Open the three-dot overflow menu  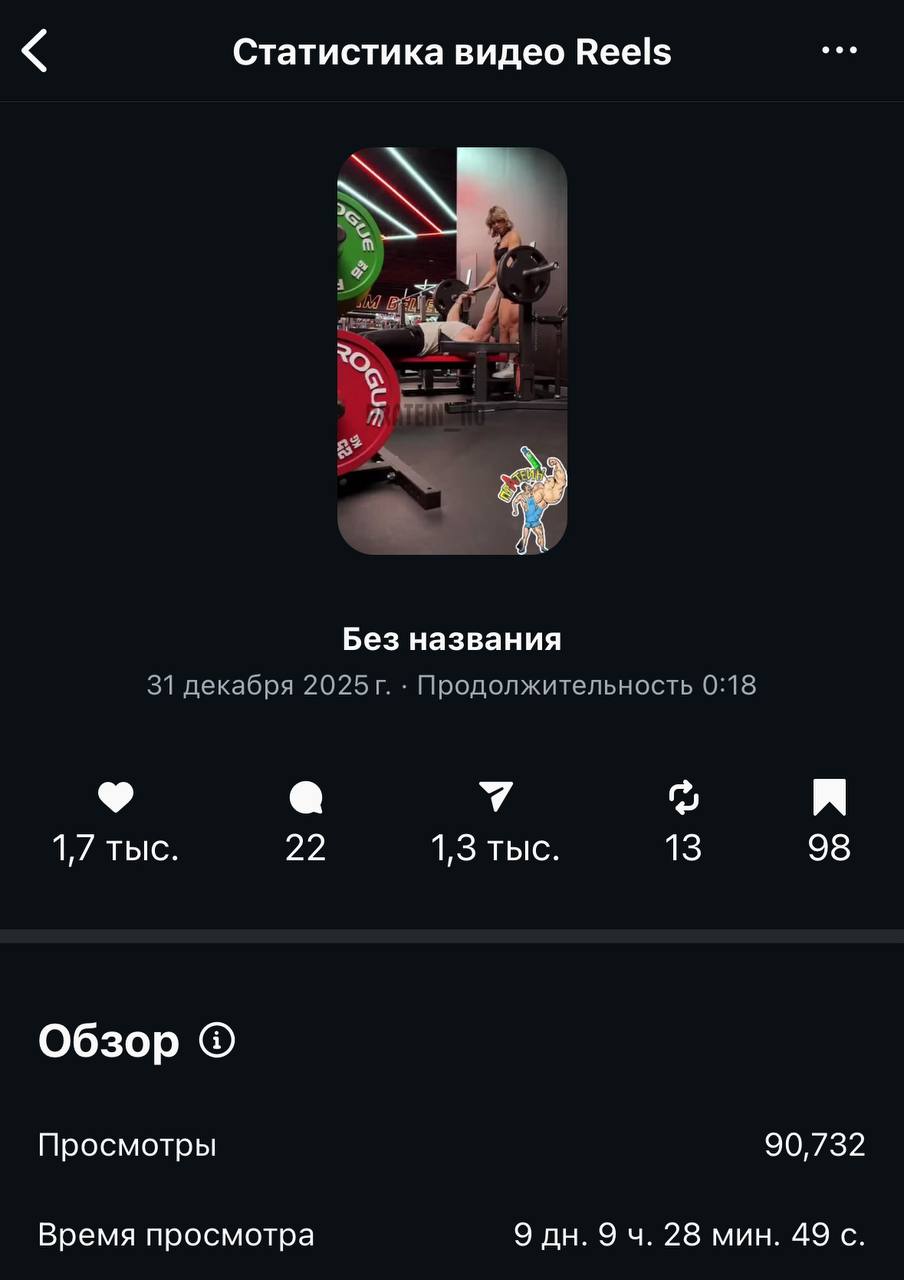[x=839, y=51]
